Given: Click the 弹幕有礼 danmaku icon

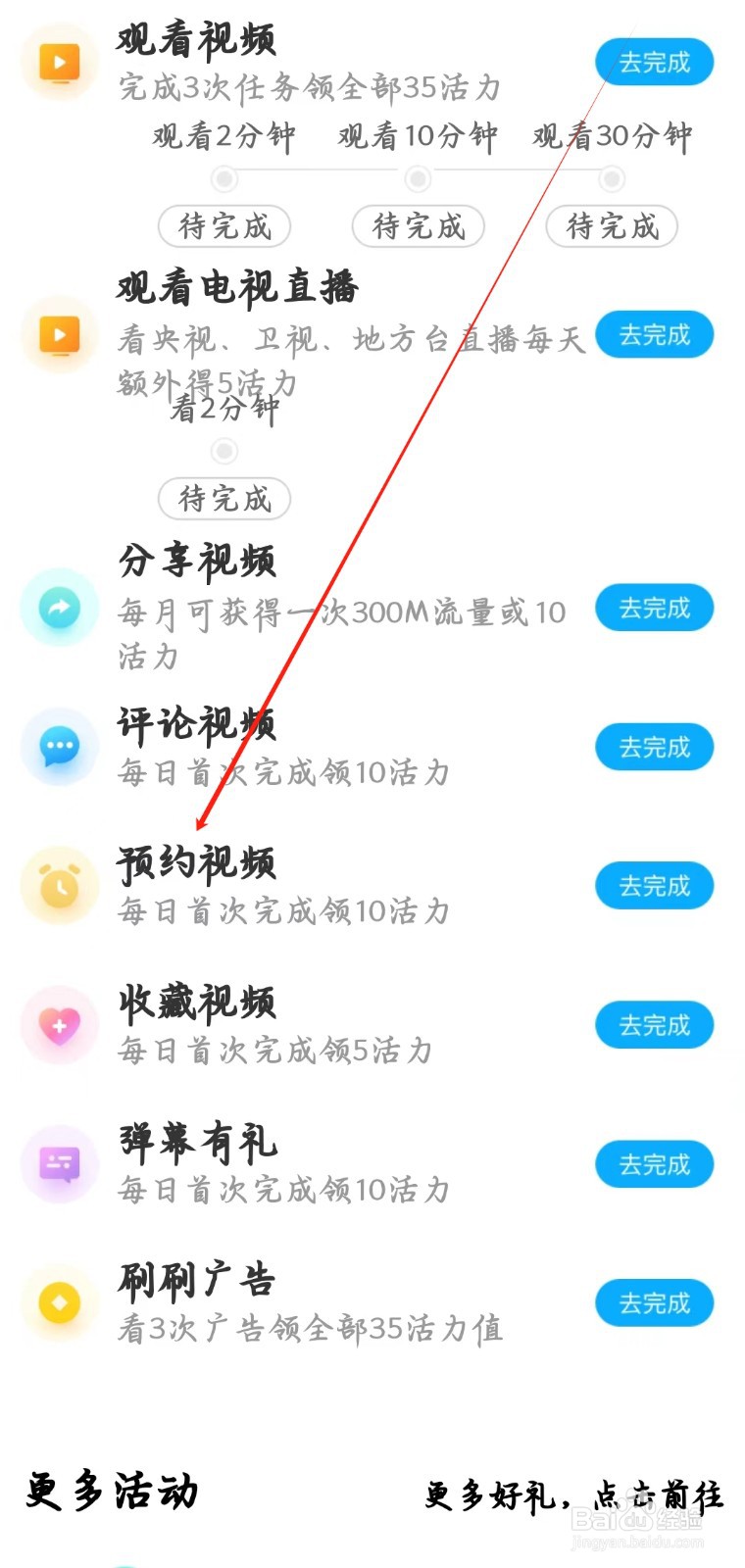Looking at the screenshot, I should pos(59,1164).
